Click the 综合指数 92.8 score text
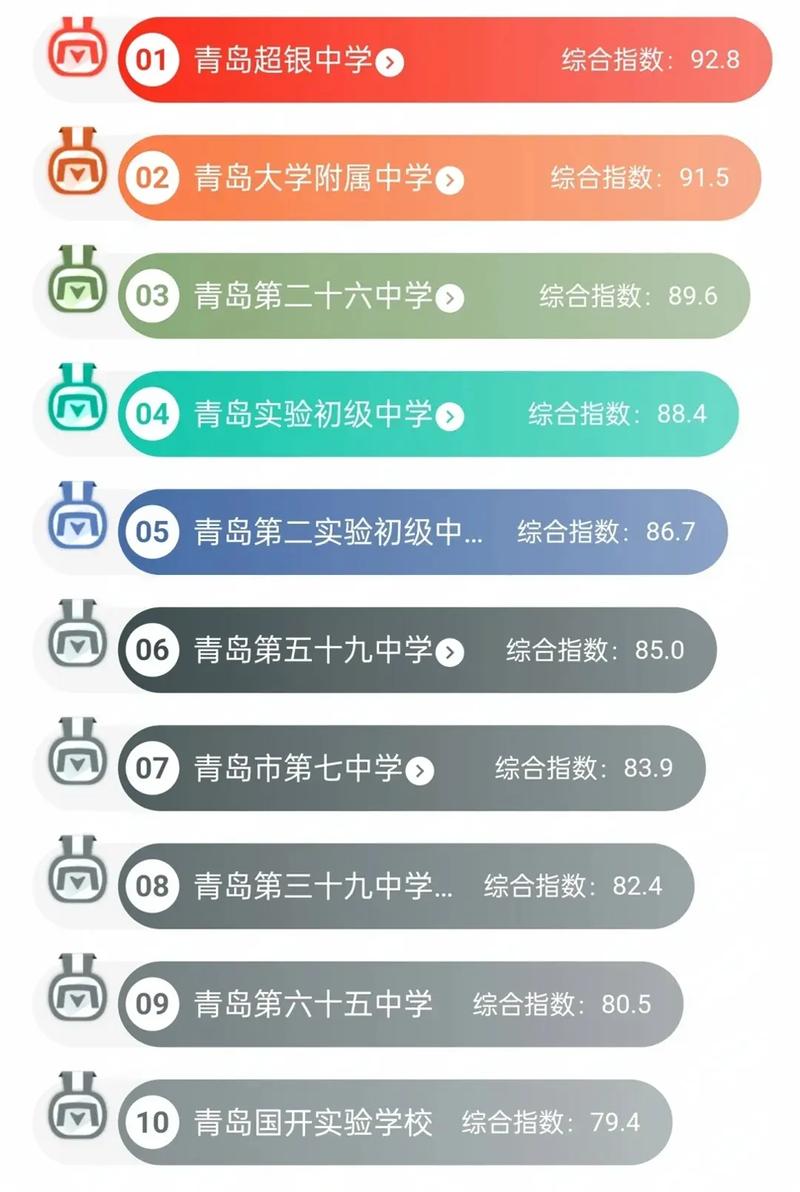This screenshot has height=1192, width=800. point(645,60)
